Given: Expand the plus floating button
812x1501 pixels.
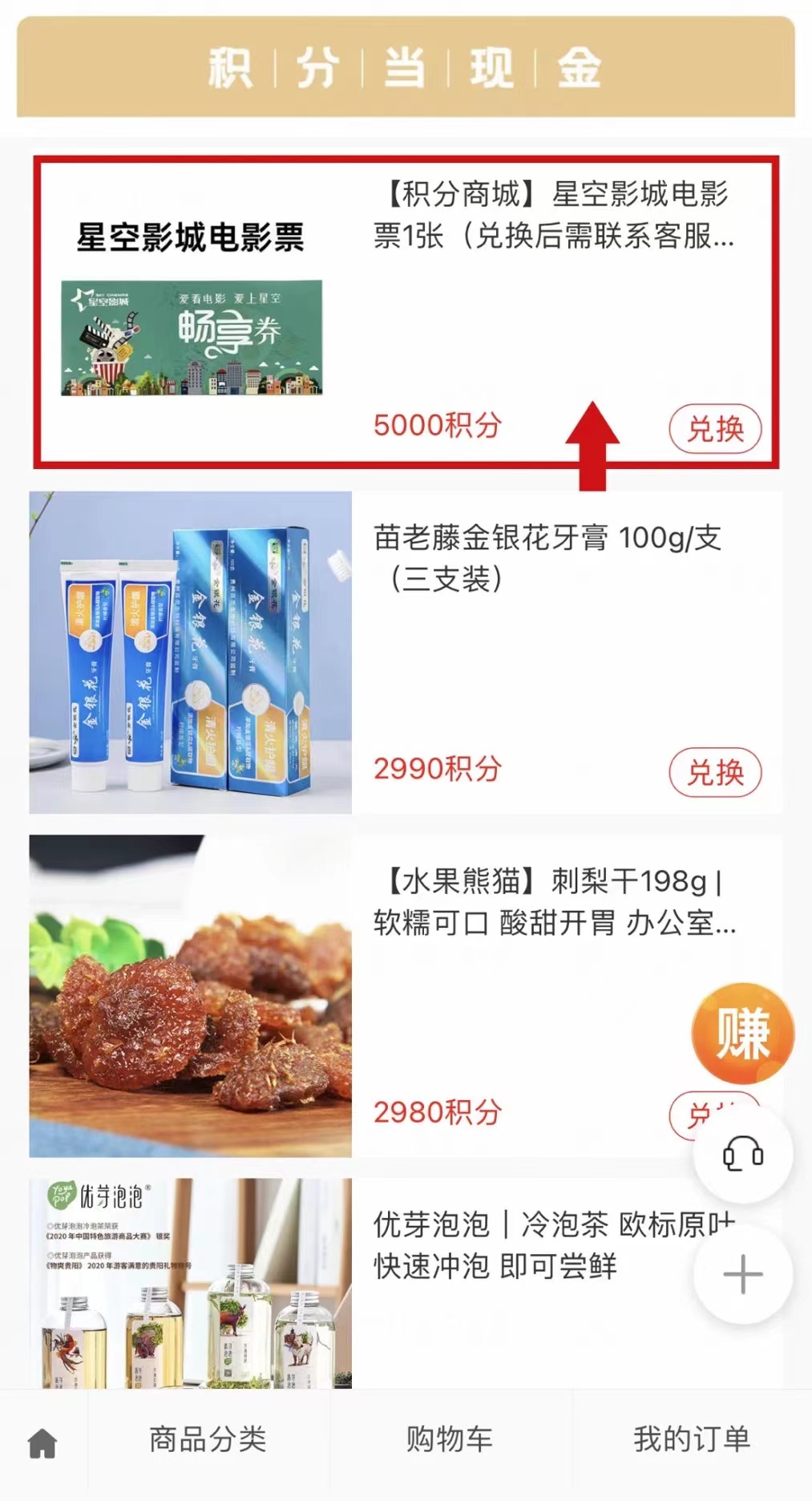Looking at the screenshot, I should pos(743,1274).
